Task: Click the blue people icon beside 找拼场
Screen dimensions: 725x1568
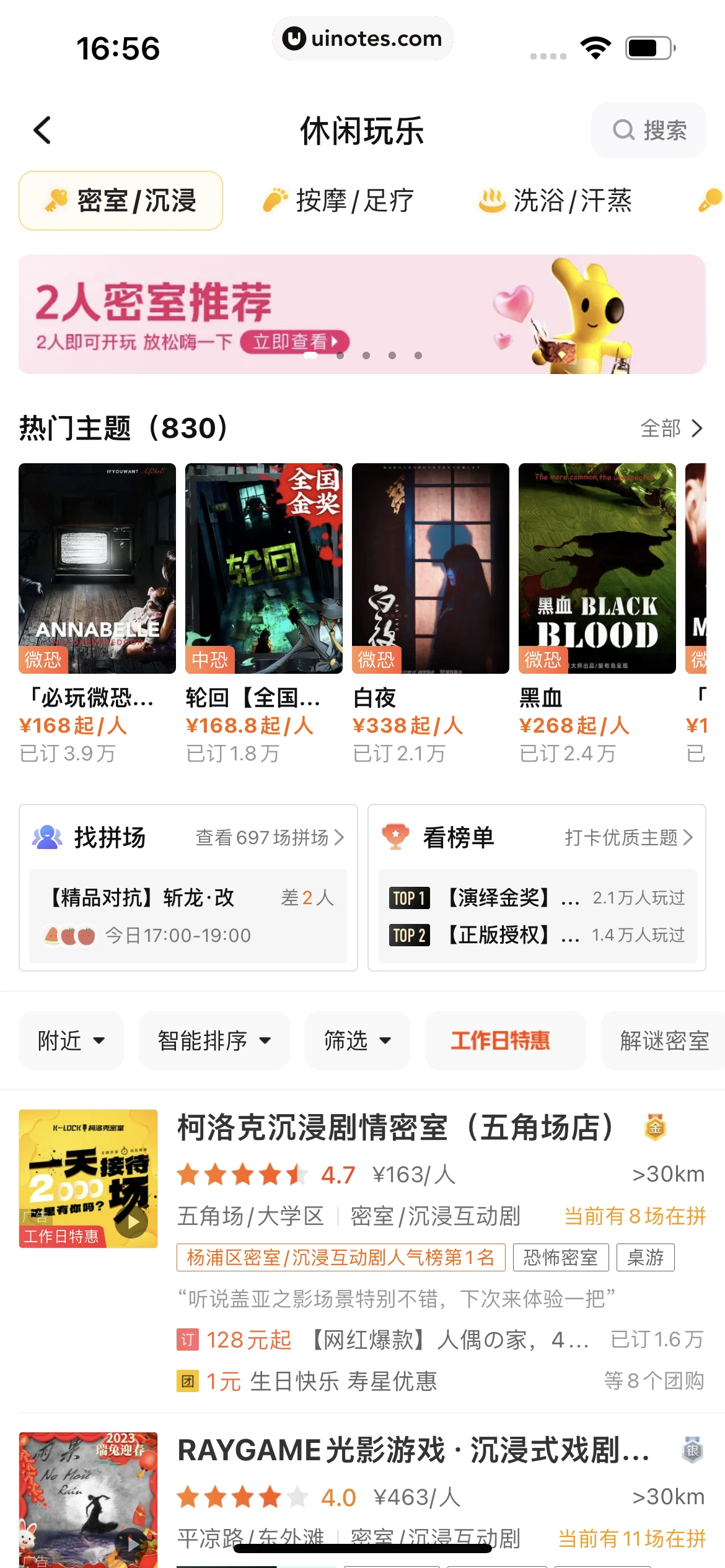Action: click(47, 837)
